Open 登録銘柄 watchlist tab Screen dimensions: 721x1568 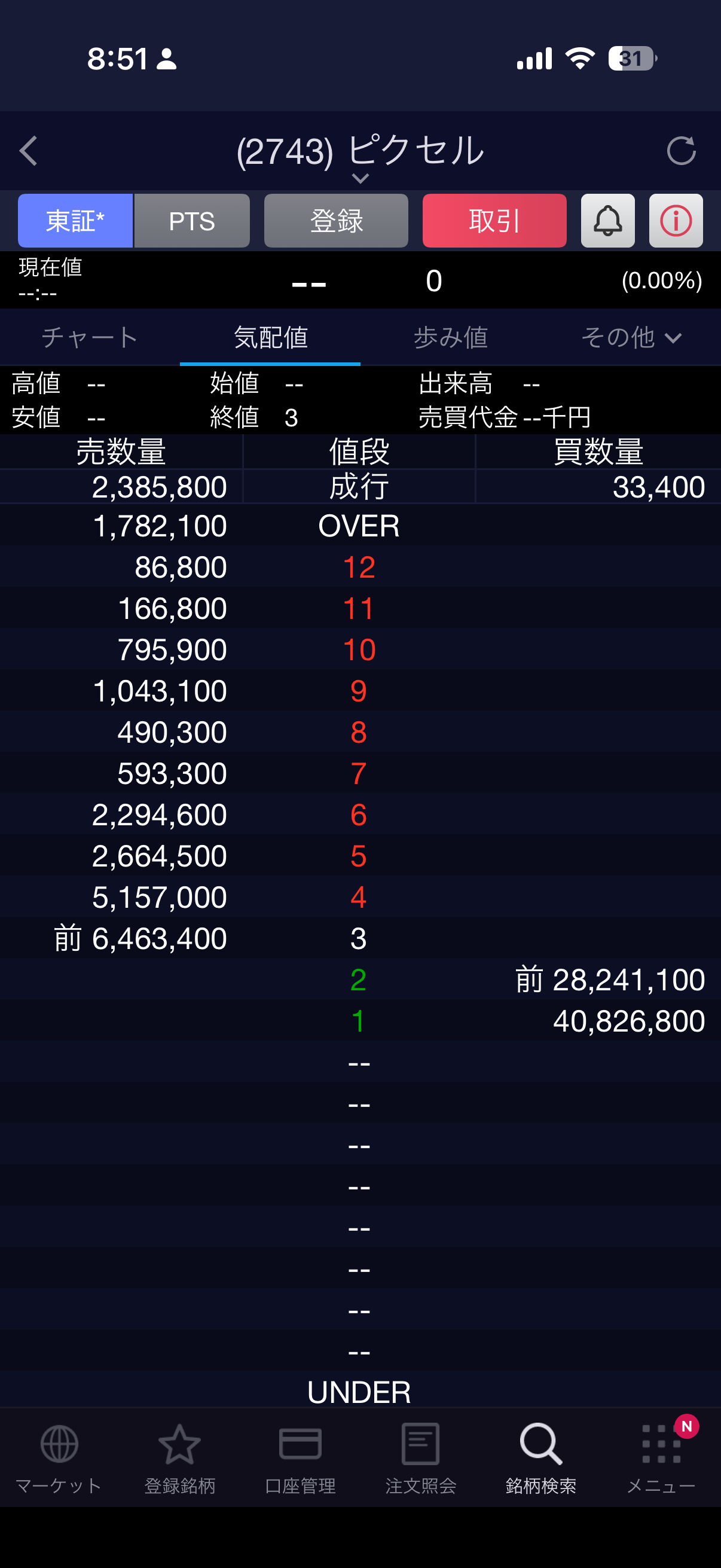pyautogui.click(x=179, y=1459)
